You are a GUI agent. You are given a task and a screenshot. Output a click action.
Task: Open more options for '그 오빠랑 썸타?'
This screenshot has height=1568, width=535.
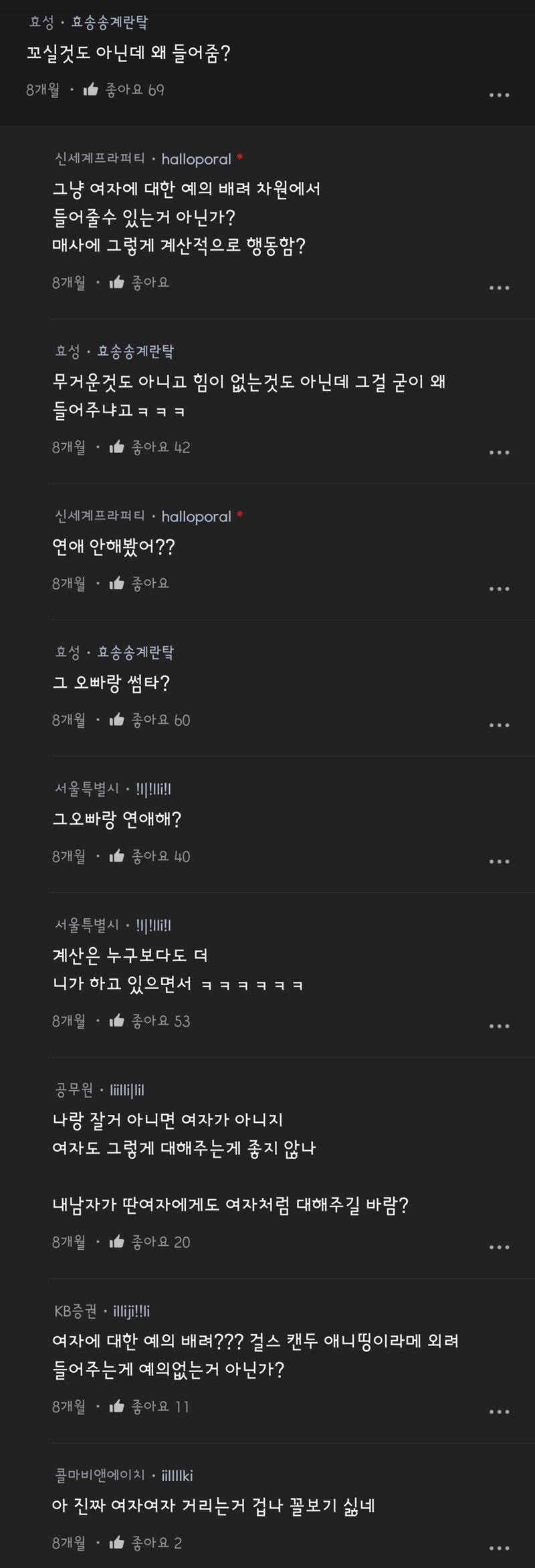[x=499, y=725]
